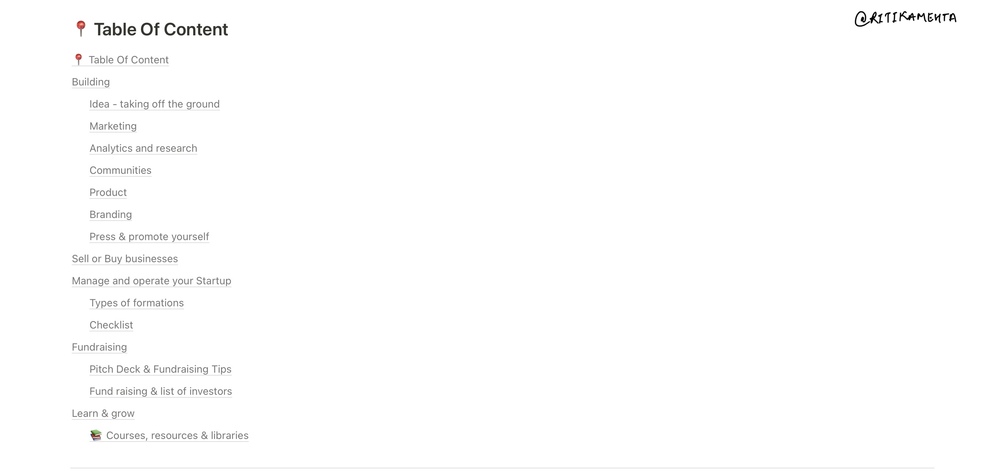Open Pitch Deck & Fundraising Tips
The image size is (1005, 471).
[160, 369]
